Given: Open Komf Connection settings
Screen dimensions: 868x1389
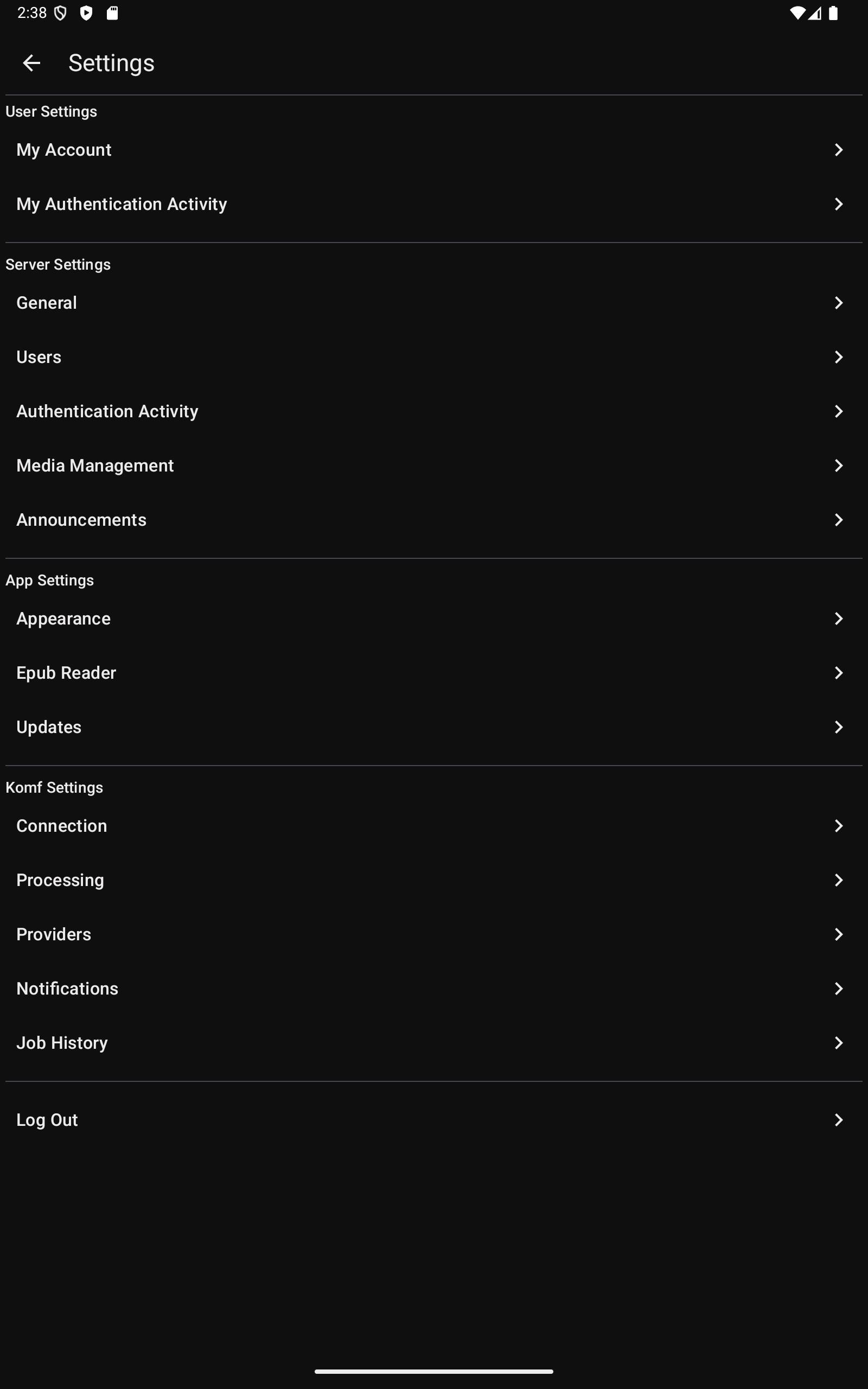Looking at the screenshot, I should point(434,826).
